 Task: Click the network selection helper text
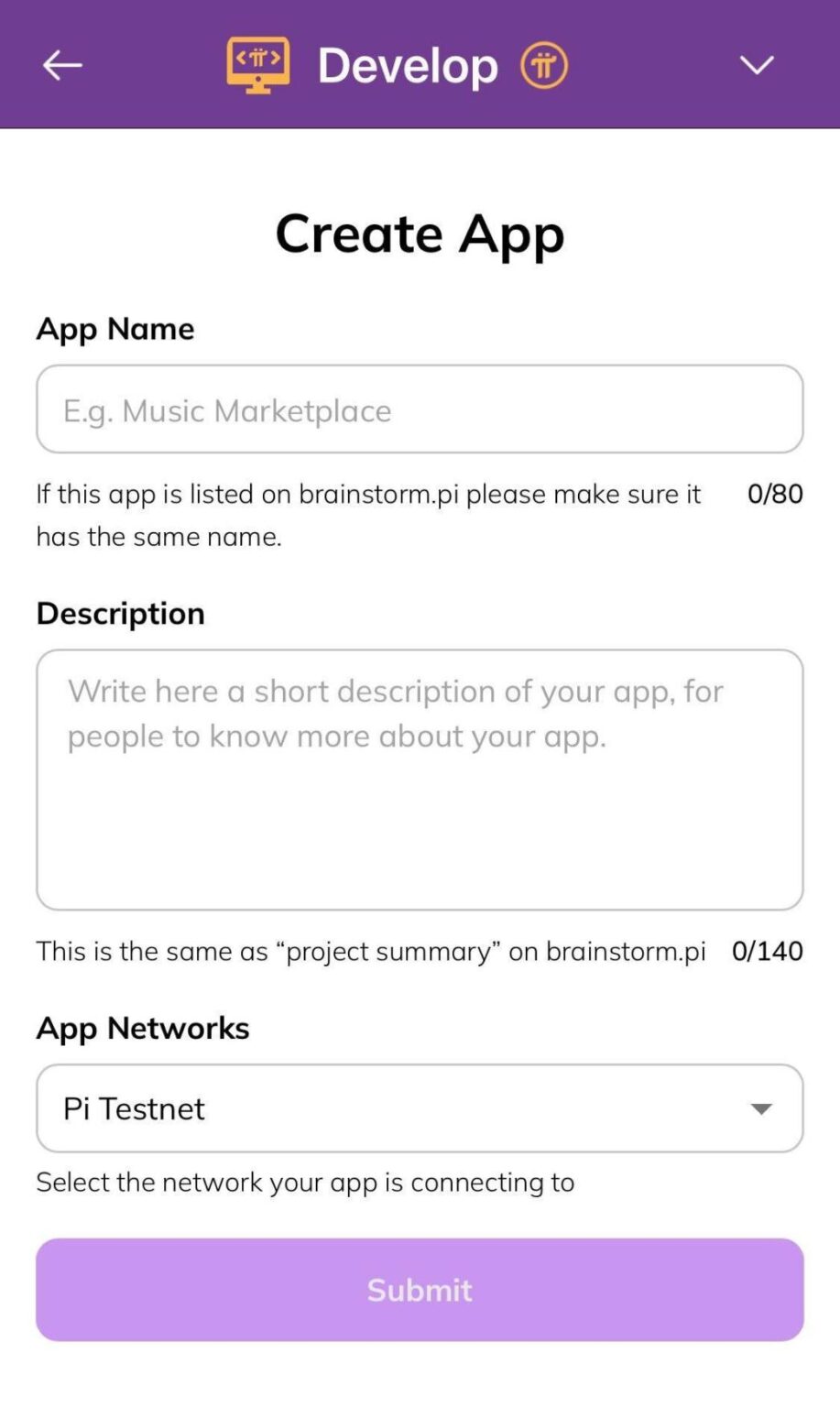pos(304,1183)
